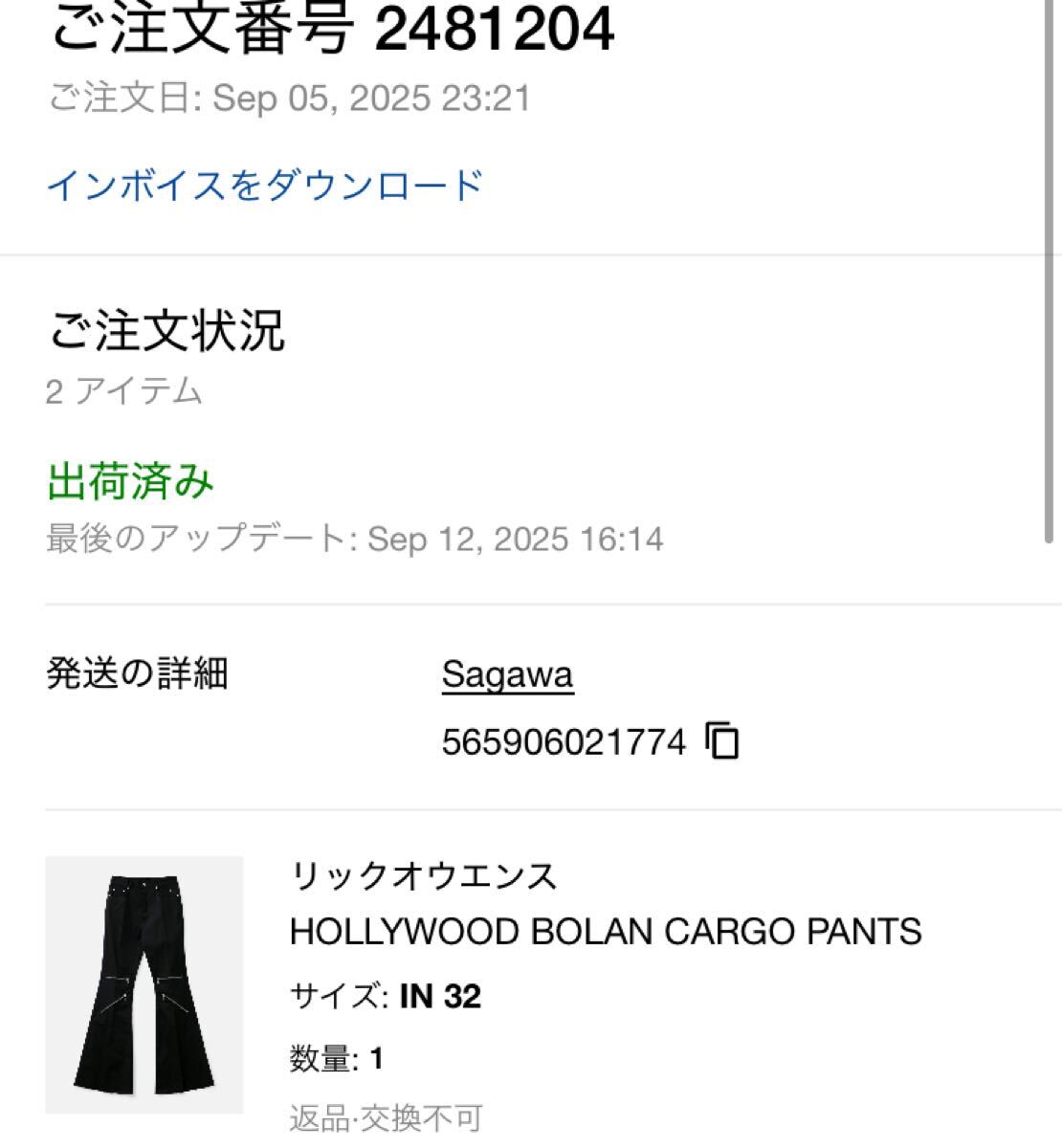Download the invoice via インボイスをダウンロード
Image resolution: width=1062 pixels, height=1148 pixels.
(265, 185)
